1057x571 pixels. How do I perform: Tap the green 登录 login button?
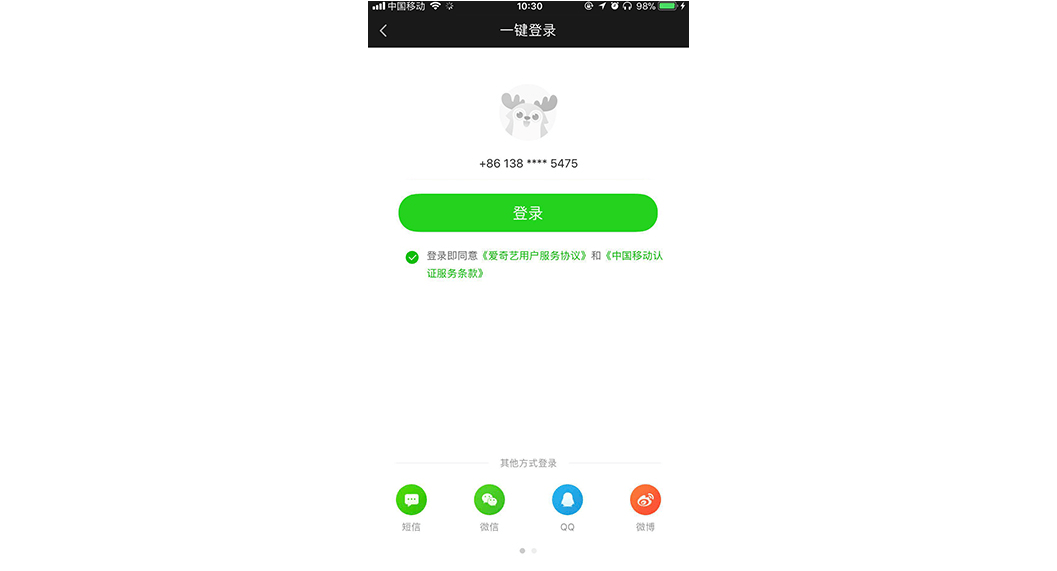click(x=527, y=213)
